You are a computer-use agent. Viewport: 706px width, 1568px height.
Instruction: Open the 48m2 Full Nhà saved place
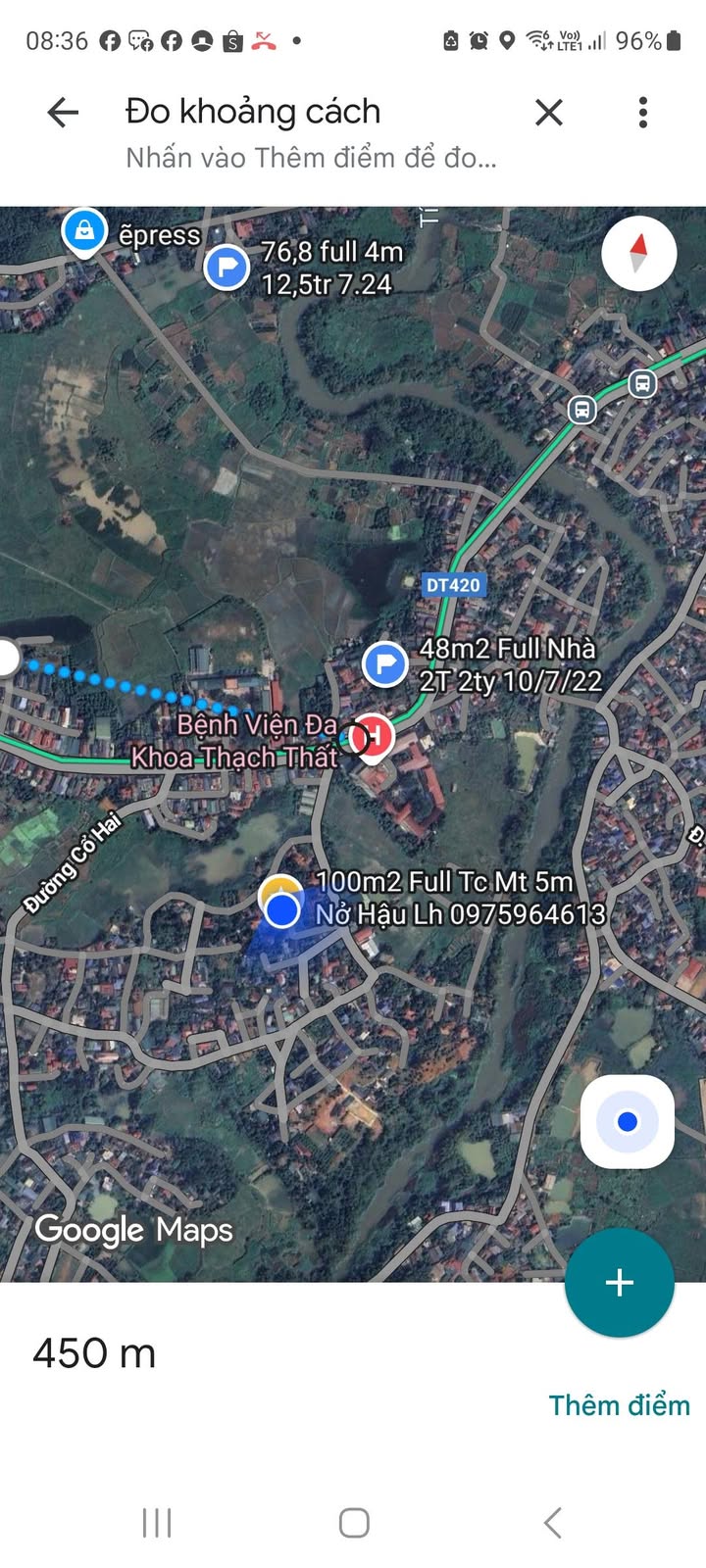385,663
